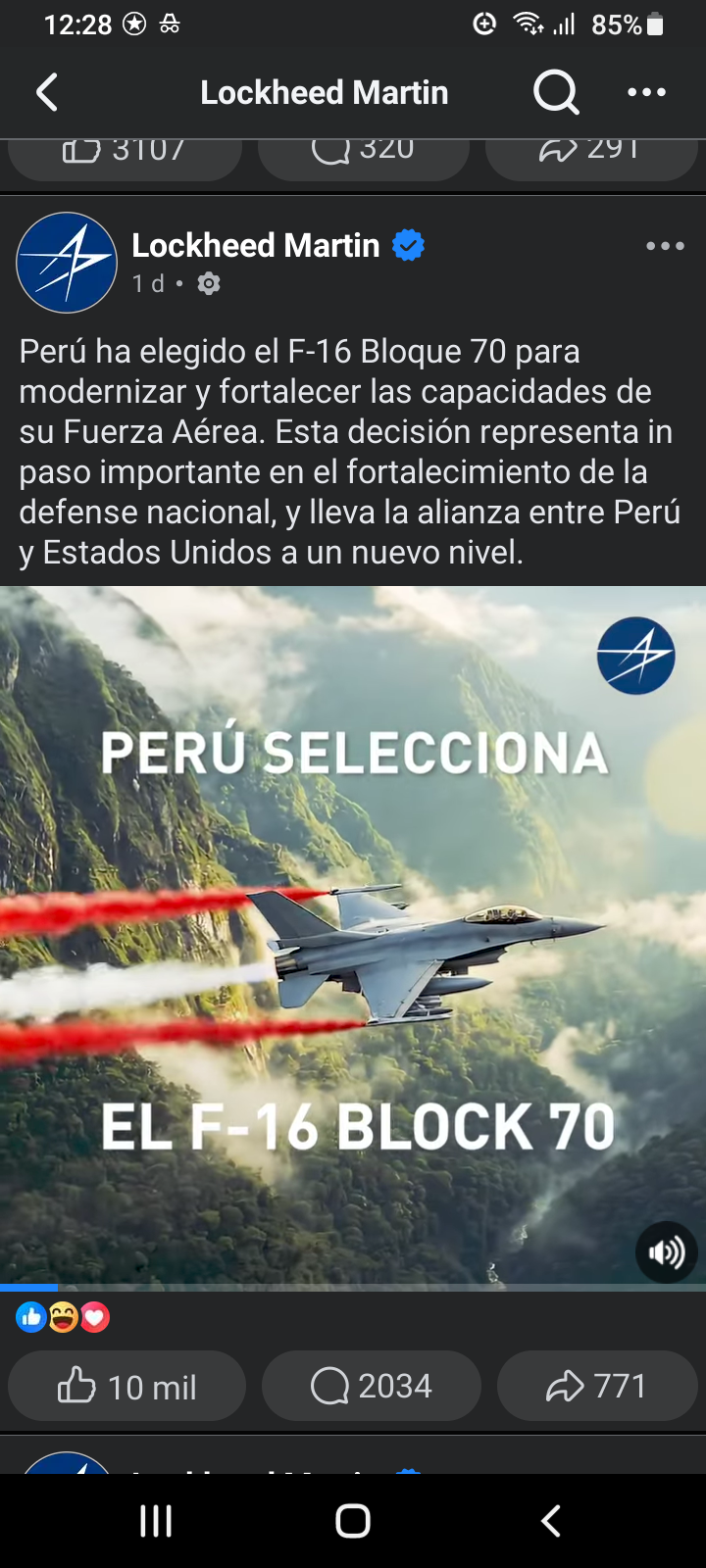
Task: Share the previous post with 291 shares
Action: 590,155
